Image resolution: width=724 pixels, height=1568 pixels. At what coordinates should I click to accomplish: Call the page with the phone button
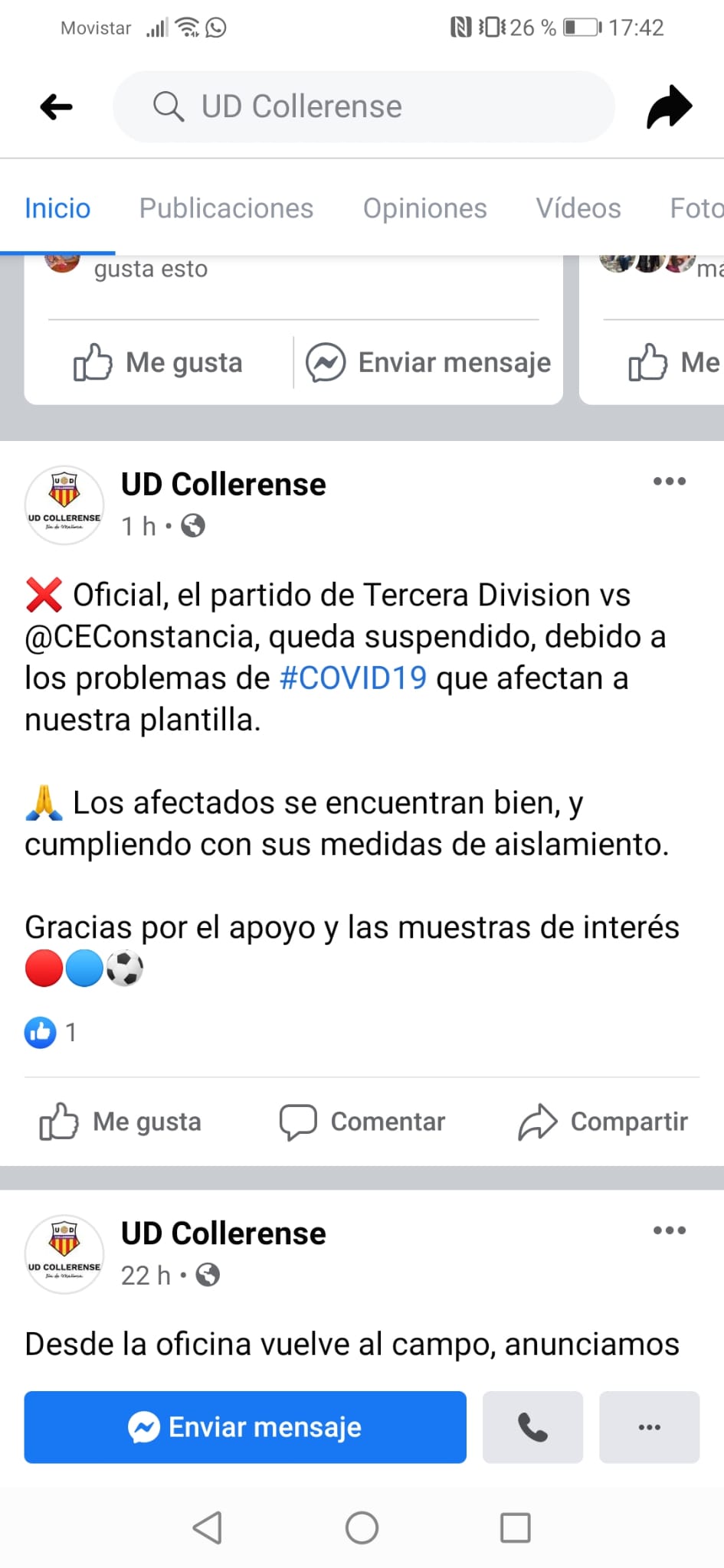532,1427
